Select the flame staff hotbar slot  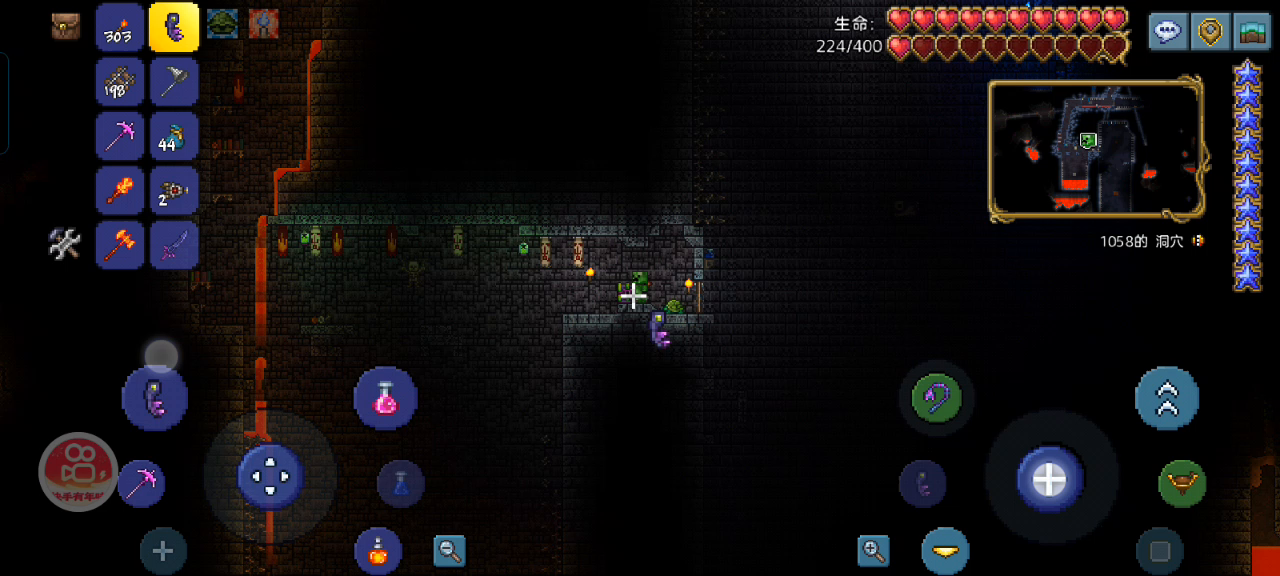coord(120,189)
